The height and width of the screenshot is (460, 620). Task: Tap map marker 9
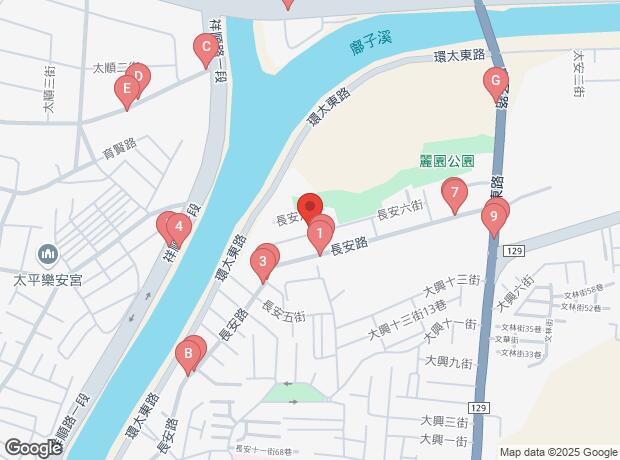tap(493, 216)
